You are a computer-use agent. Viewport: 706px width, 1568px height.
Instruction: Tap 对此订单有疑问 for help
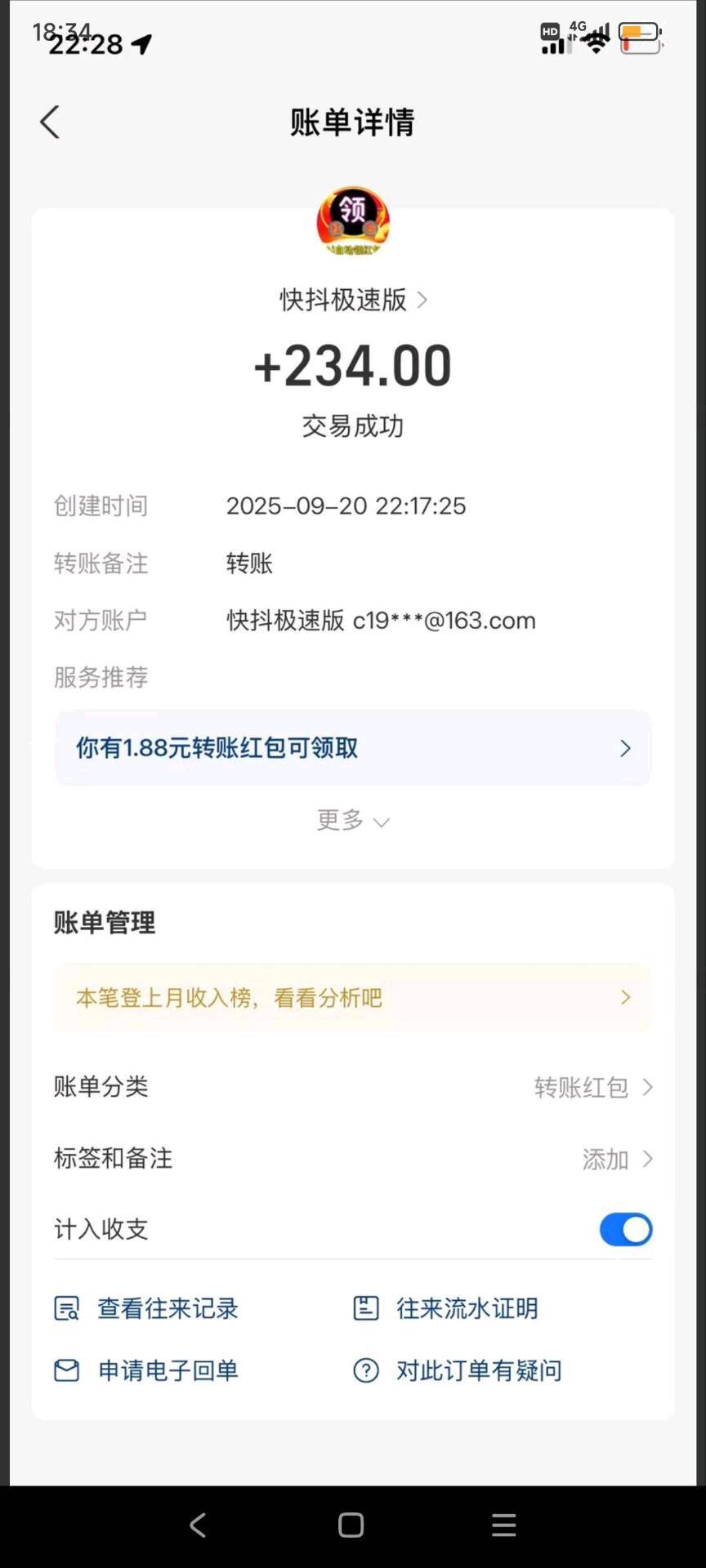point(458,1370)
